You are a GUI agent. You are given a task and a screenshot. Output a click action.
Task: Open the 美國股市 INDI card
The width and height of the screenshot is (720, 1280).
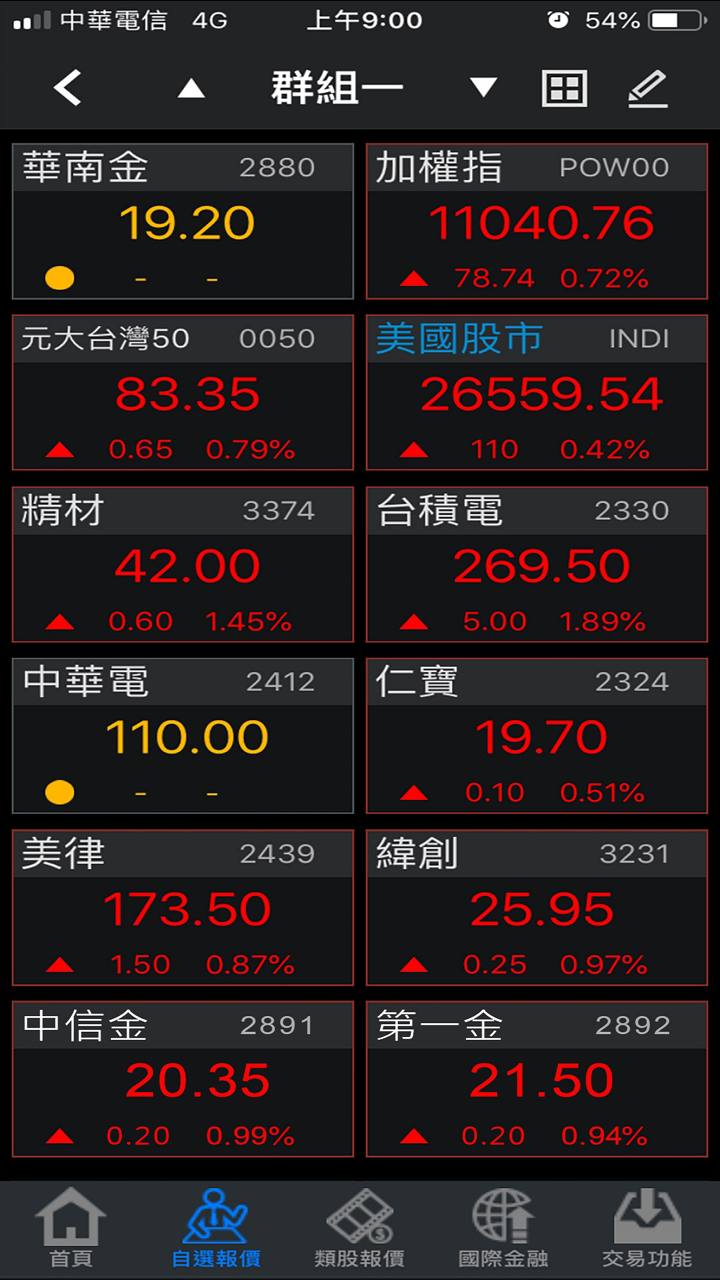coord(537,393)
